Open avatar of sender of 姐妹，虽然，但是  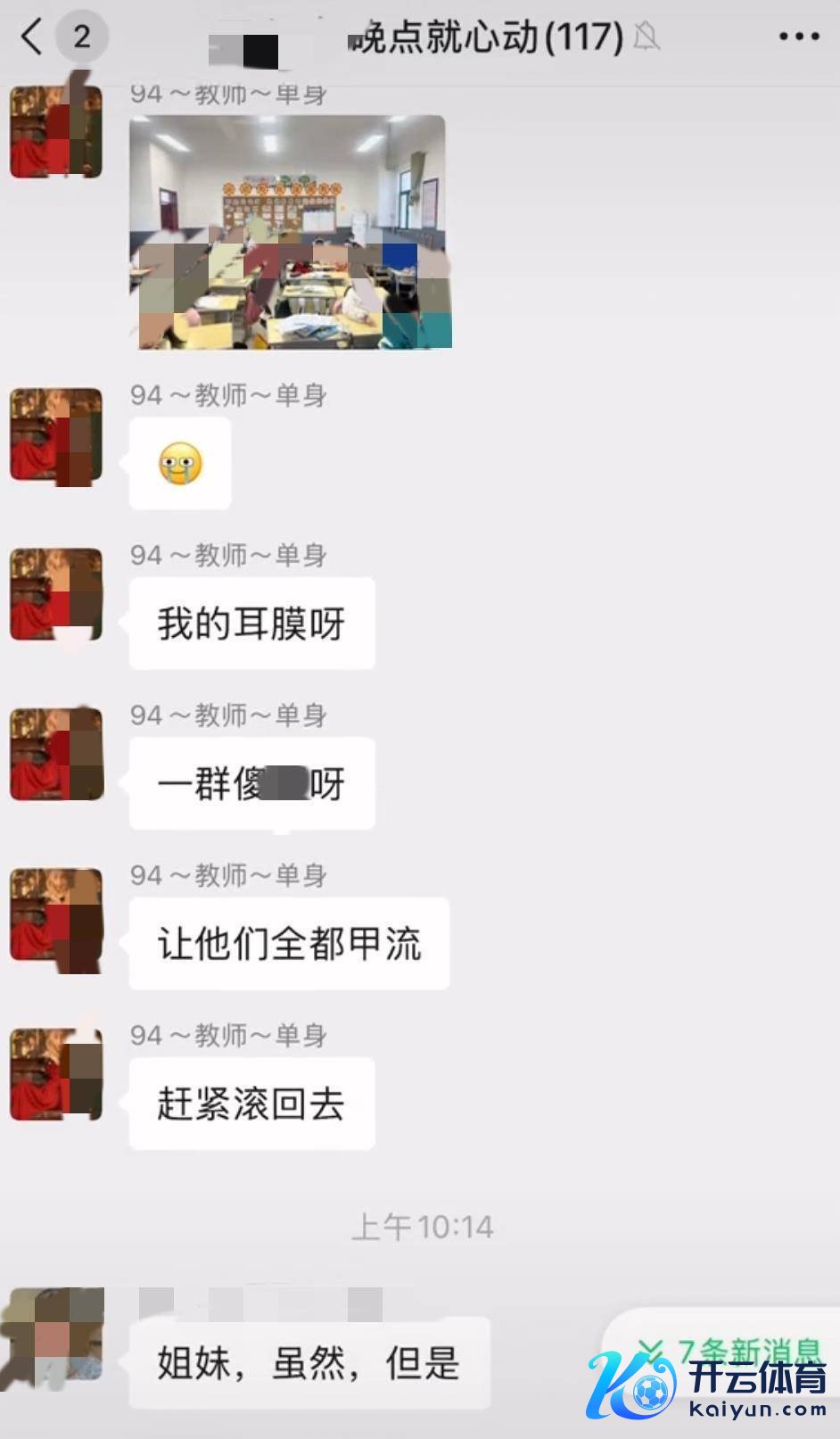[x=55, y=1336]
